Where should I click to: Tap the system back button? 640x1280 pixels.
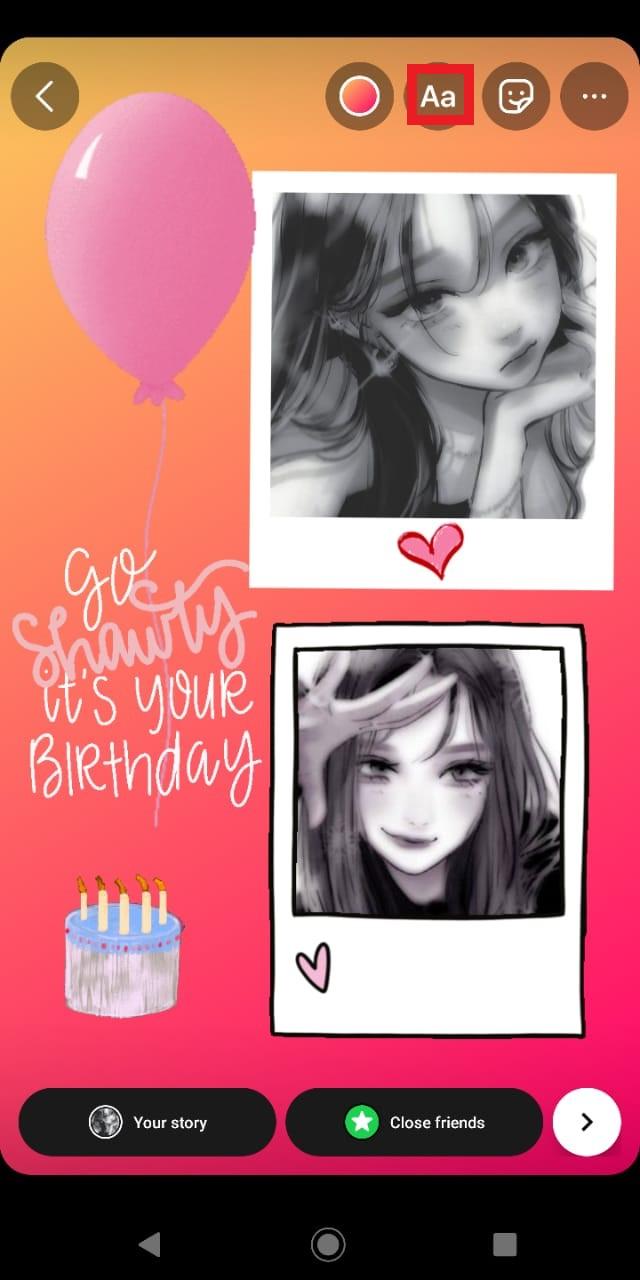pyautogui.click(x=149, y=1244)
